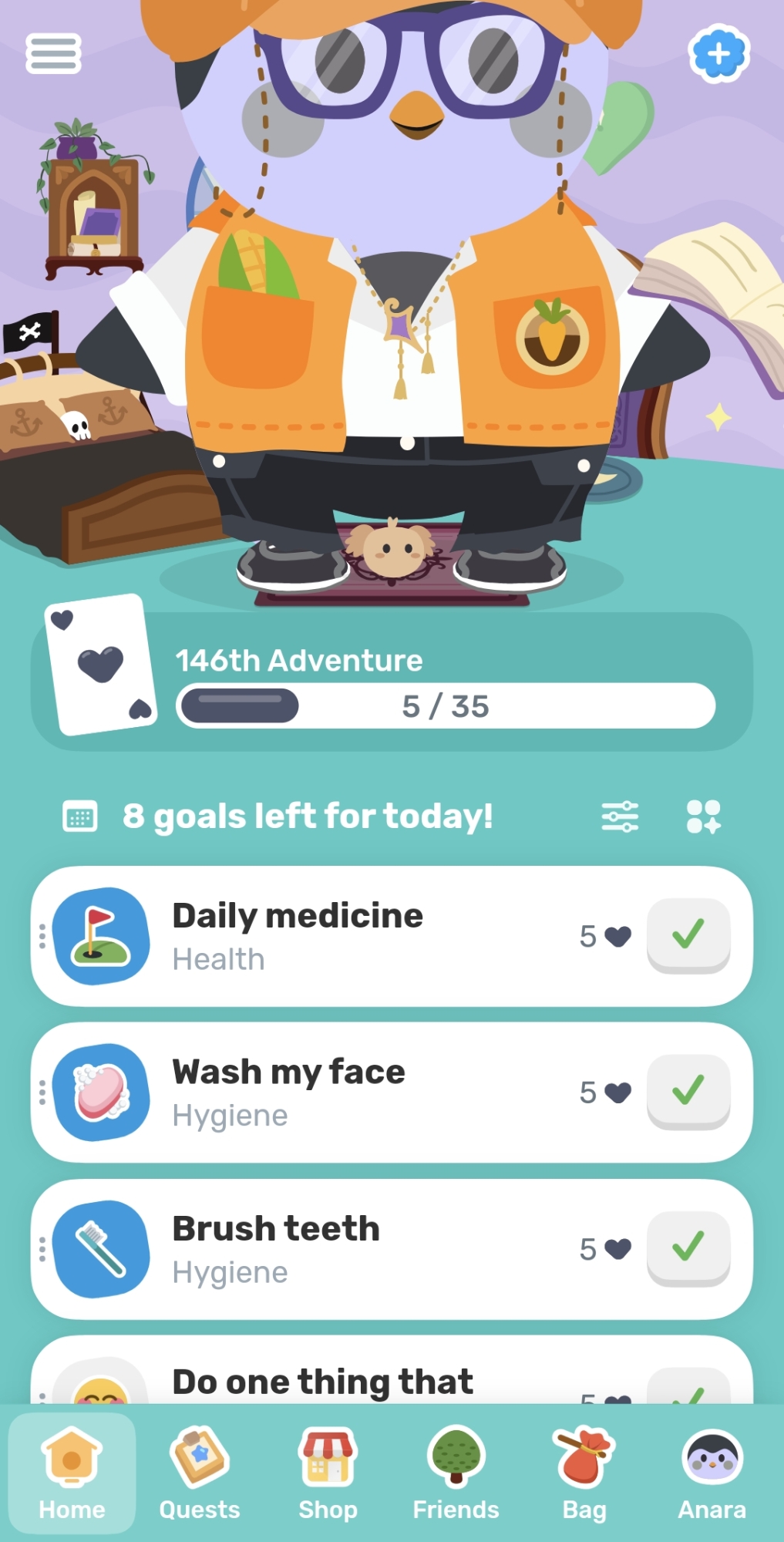Tap the blue plus add button

point(718,54)
